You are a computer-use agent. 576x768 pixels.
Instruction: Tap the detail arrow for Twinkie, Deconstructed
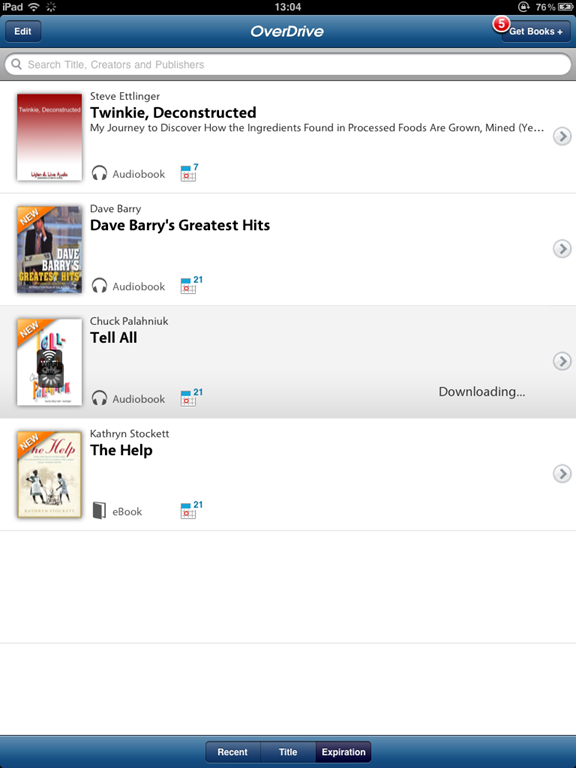point(562,136)
